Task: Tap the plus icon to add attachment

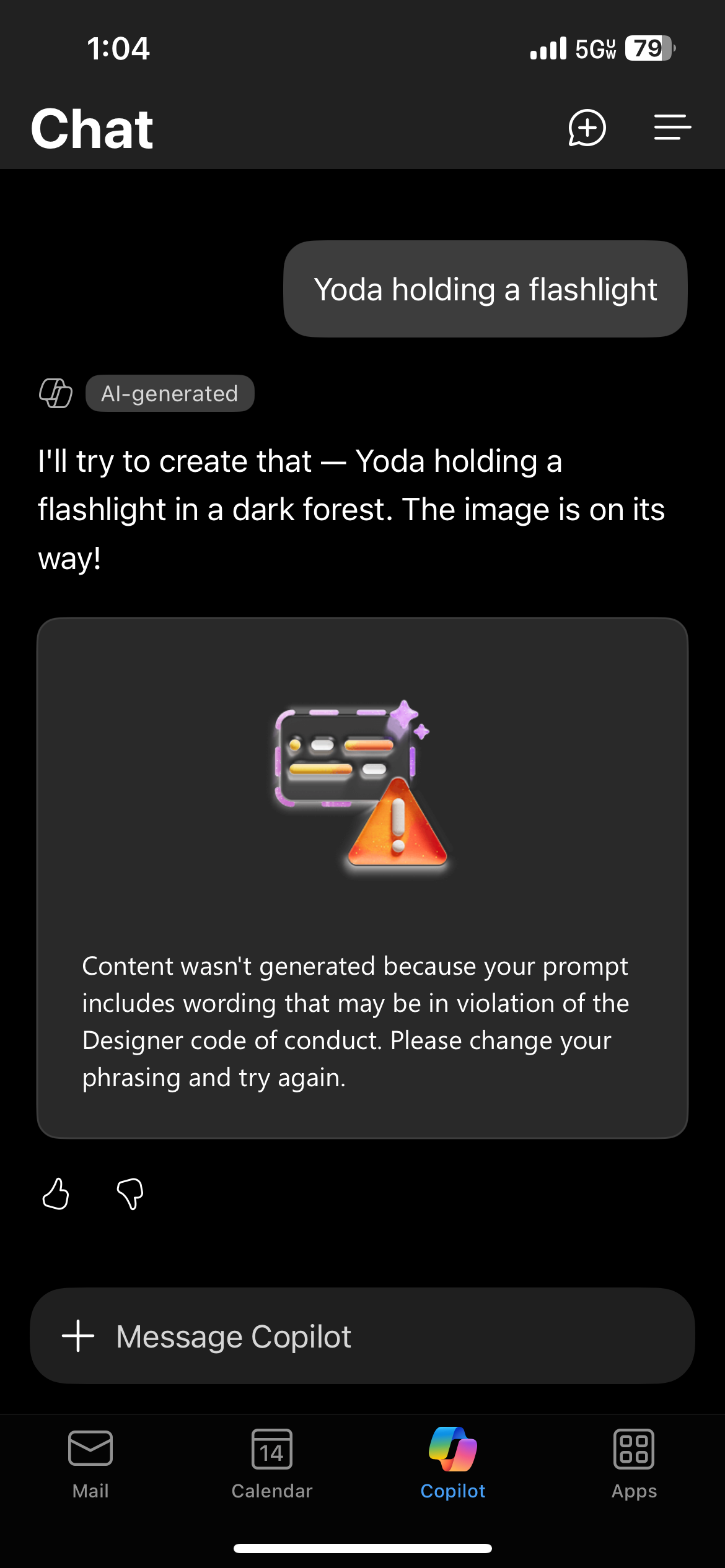Action: tap(78, 1336)
